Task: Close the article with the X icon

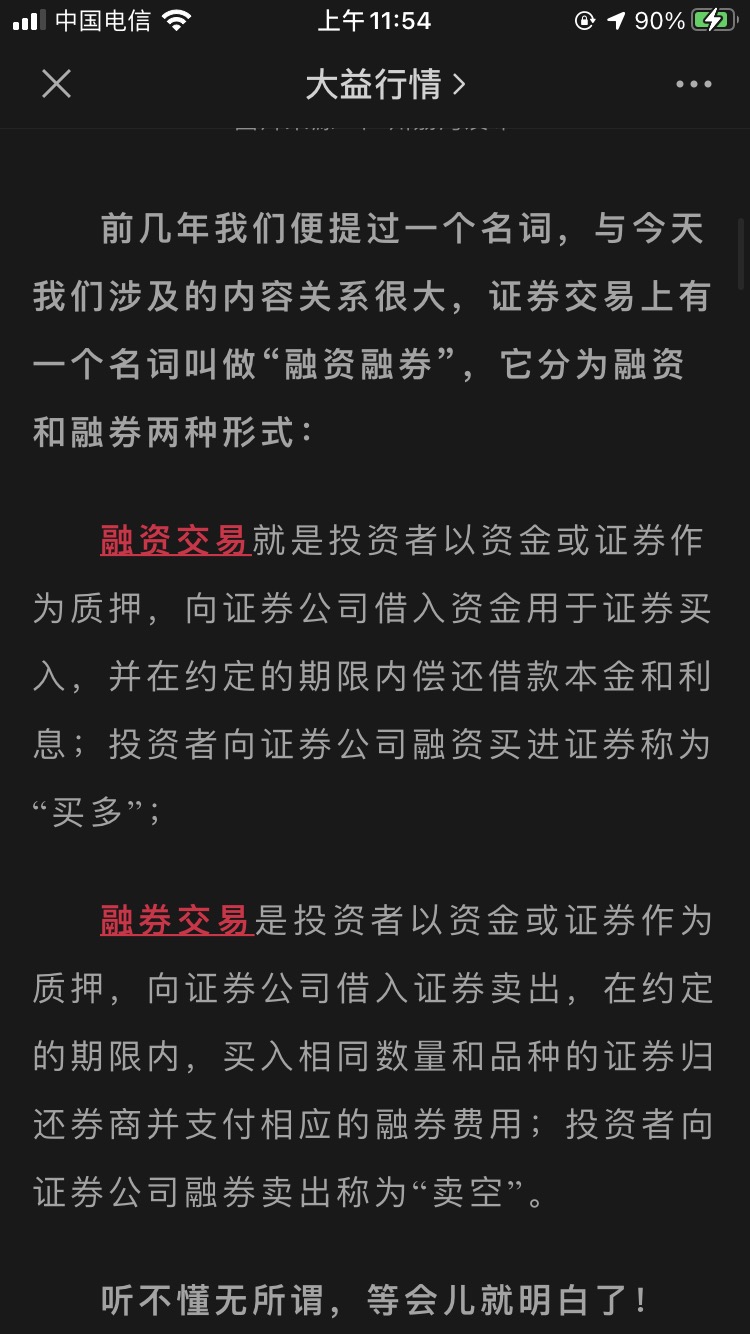Action: (56, 84)
